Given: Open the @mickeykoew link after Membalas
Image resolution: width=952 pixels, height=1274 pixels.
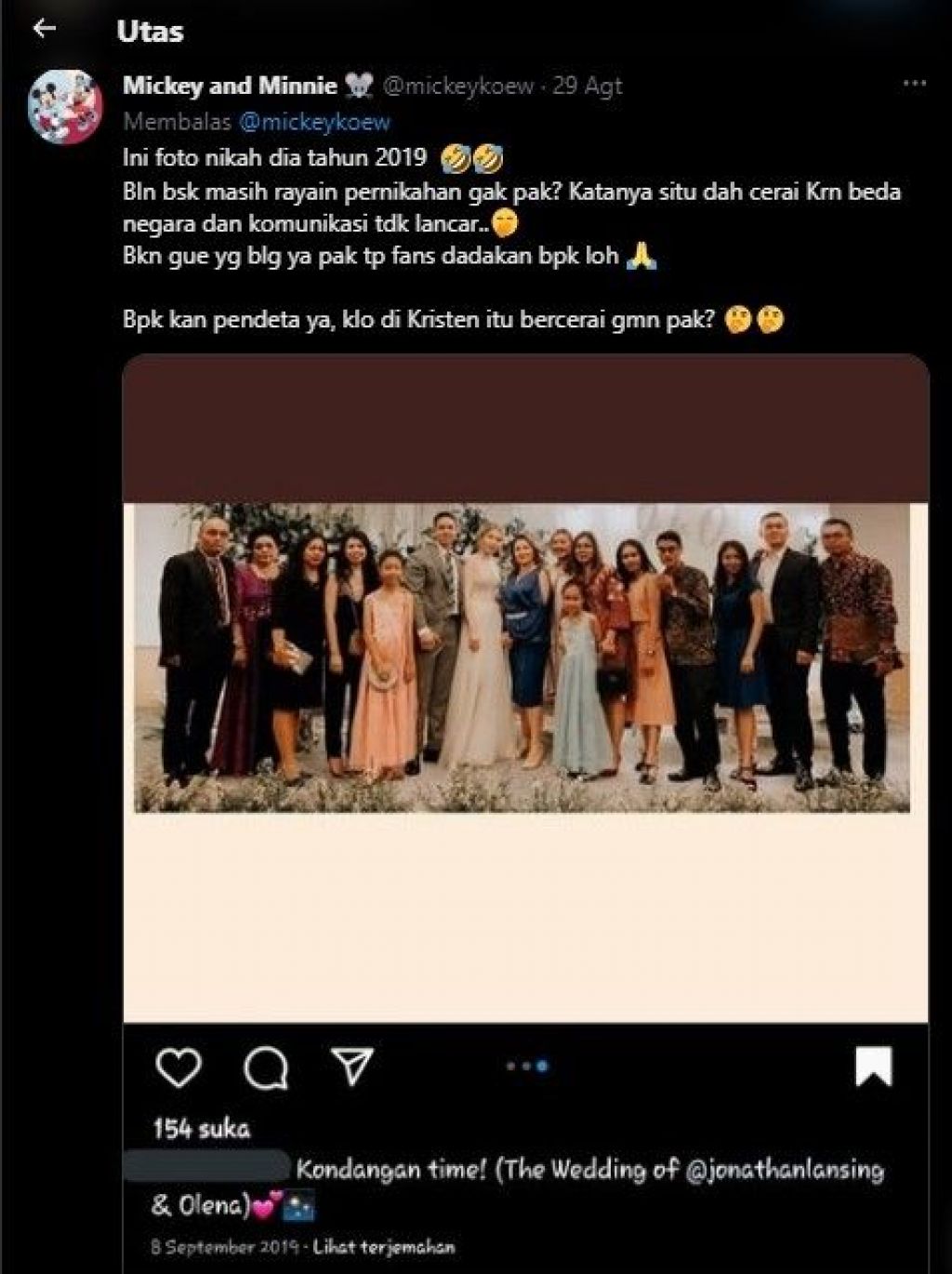Looking at the screenshot, I should pos(315,122).
